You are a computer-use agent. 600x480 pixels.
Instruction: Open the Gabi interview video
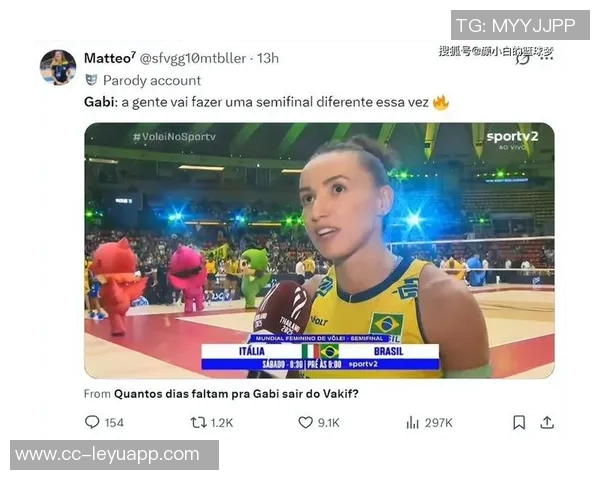[319, 250]
